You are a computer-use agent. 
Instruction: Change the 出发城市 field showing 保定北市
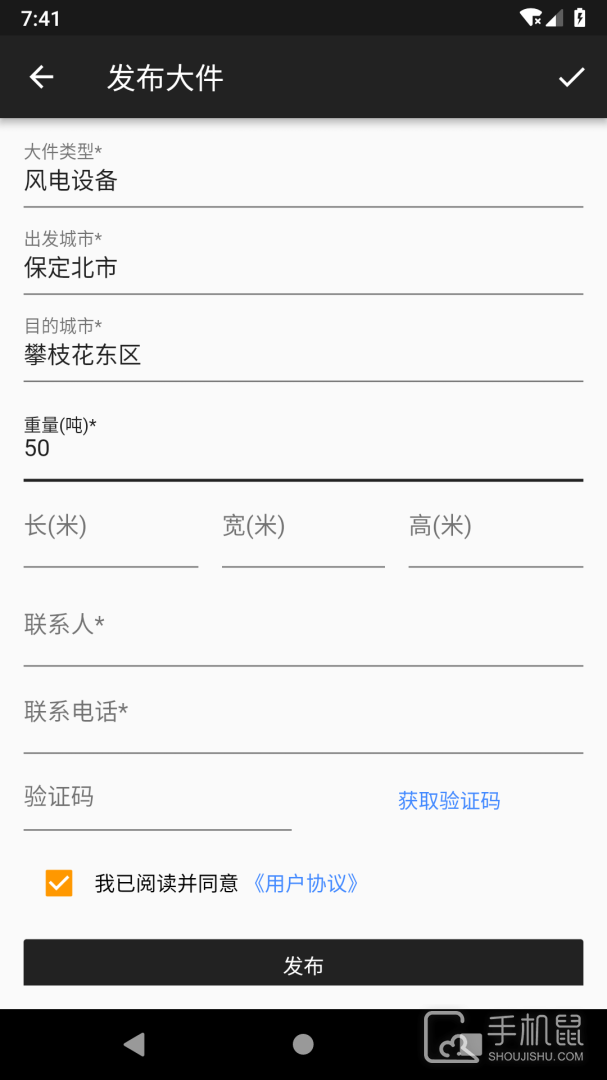(303, 261)
